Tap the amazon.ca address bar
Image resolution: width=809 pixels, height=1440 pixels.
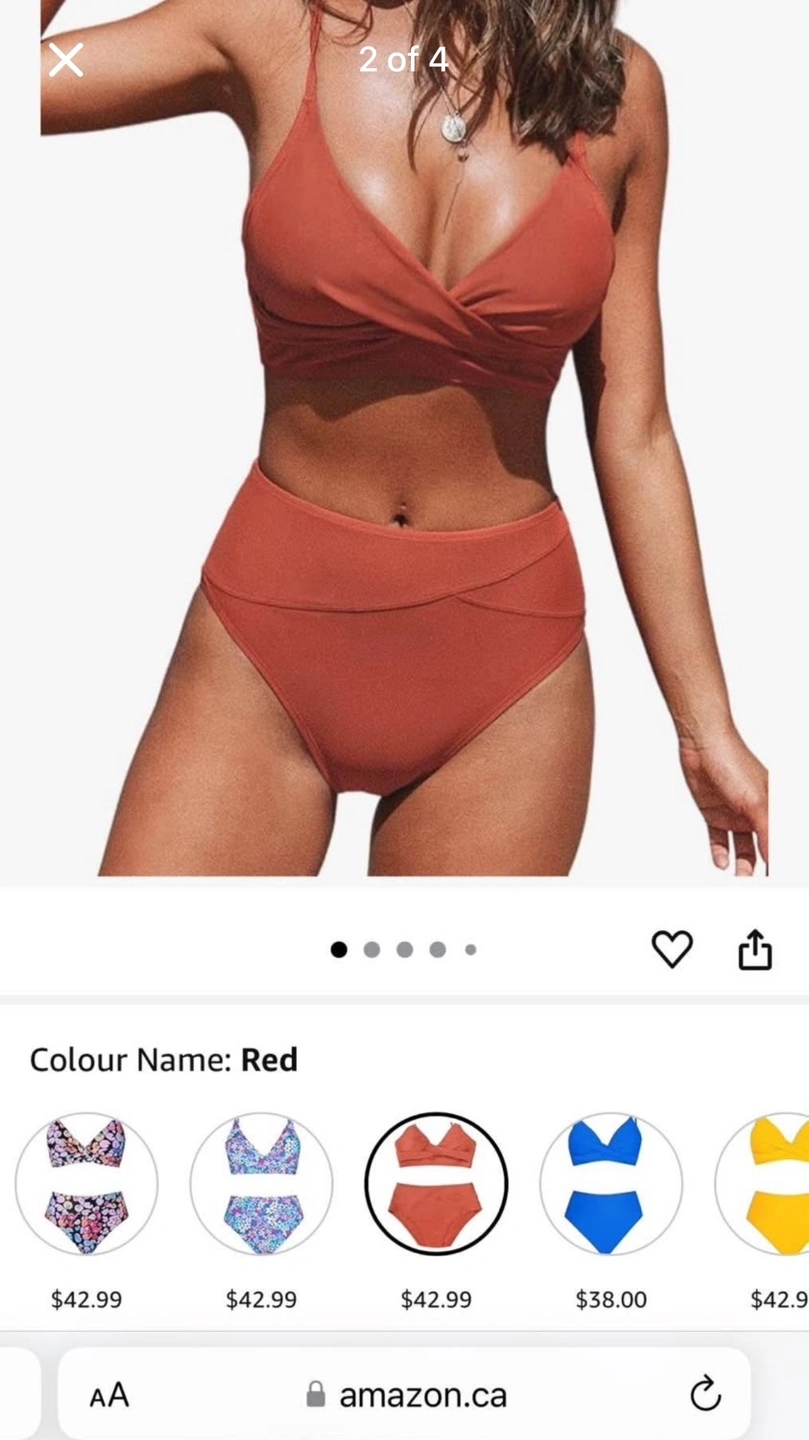pos(404,1394)
